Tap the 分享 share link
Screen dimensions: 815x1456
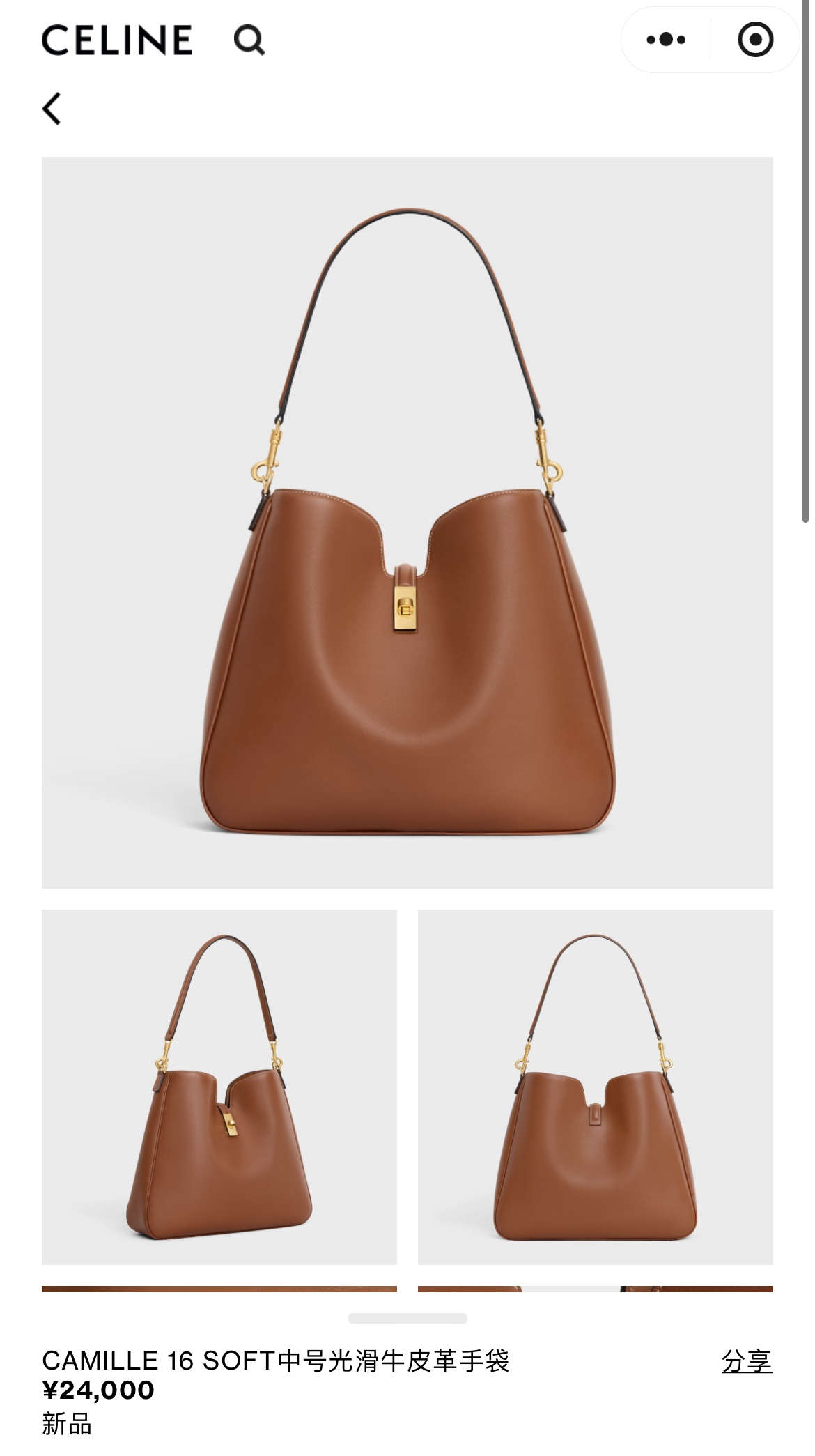tap(746, 1360)
